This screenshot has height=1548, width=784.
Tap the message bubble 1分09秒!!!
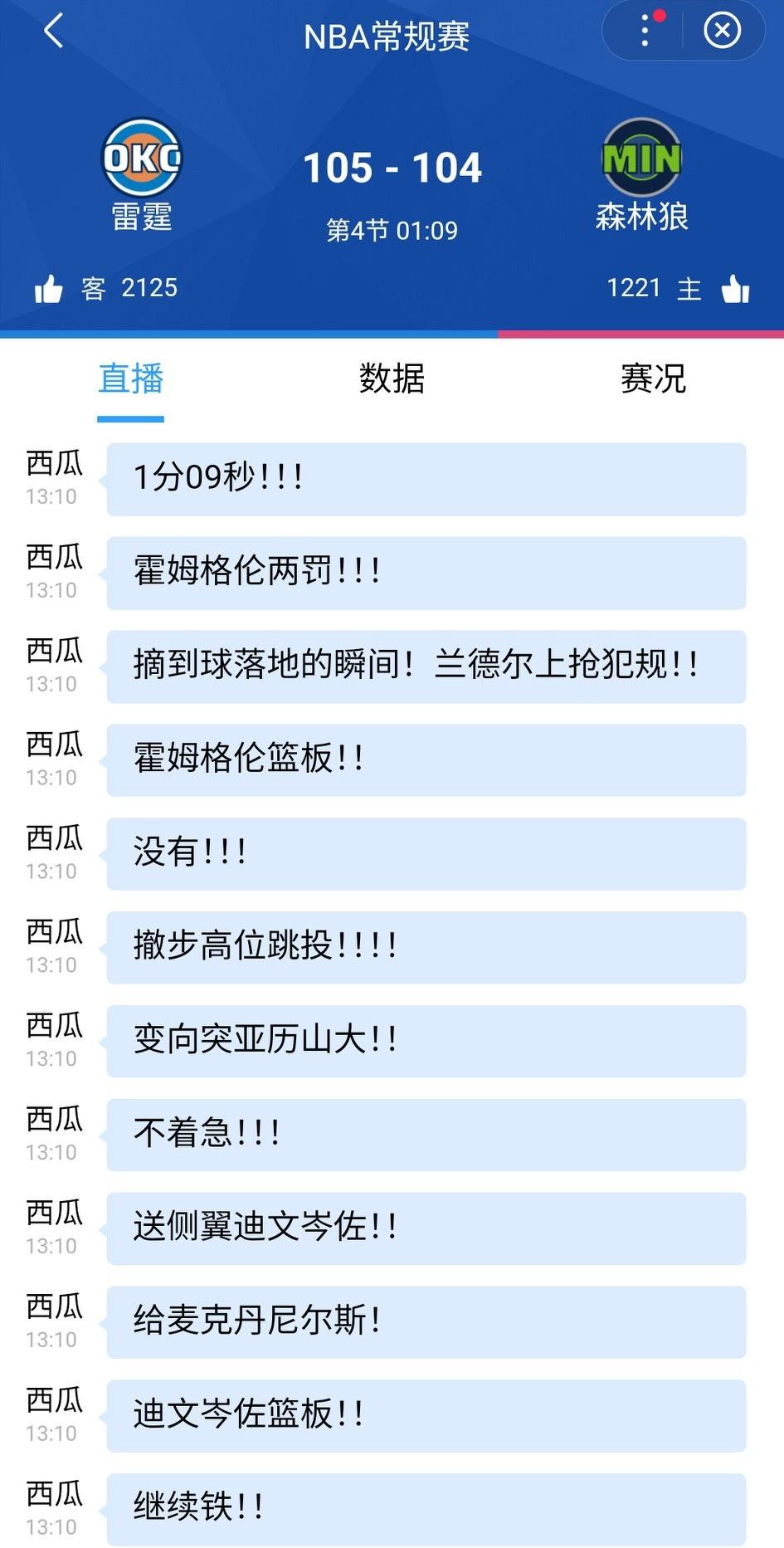pos(426,478)
